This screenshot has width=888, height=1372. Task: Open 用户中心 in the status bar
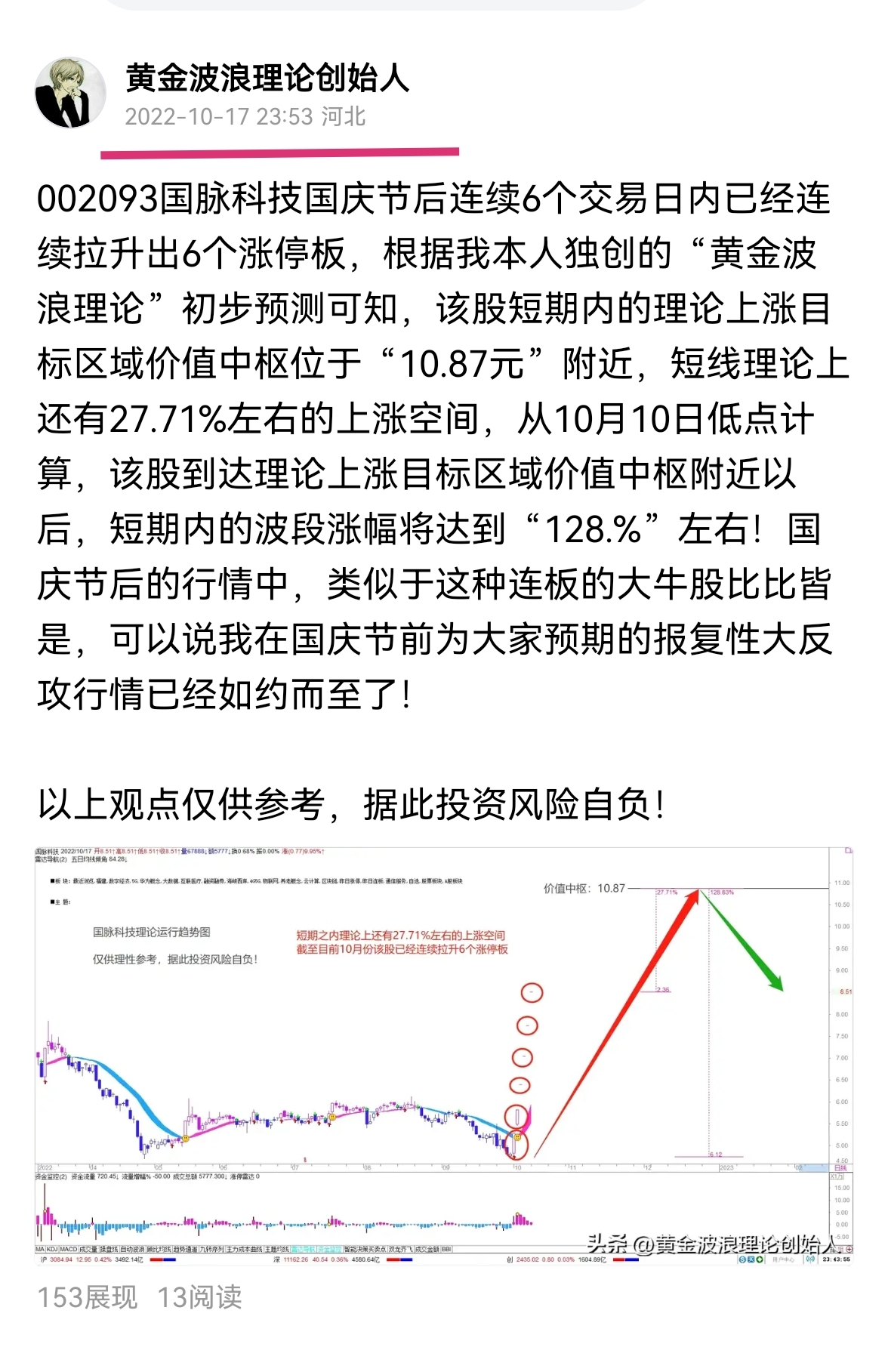tap(785, 1259)
